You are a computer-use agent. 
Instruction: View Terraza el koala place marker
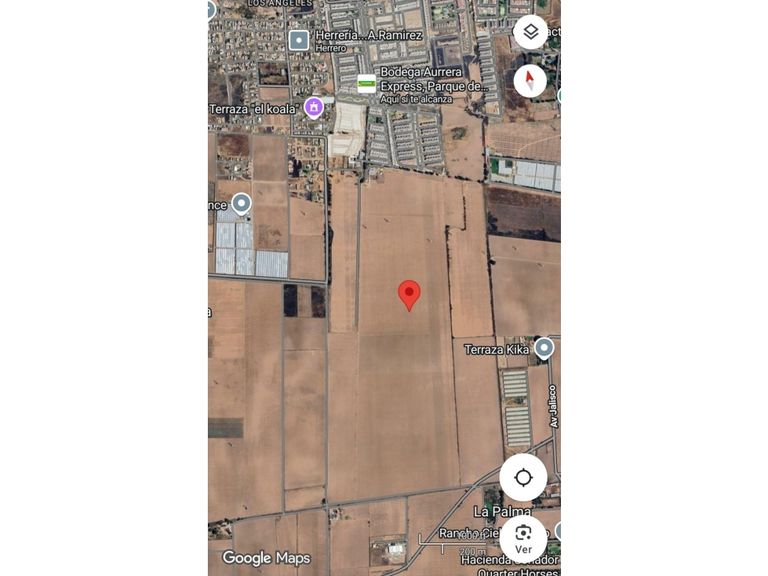coord(314,107)
